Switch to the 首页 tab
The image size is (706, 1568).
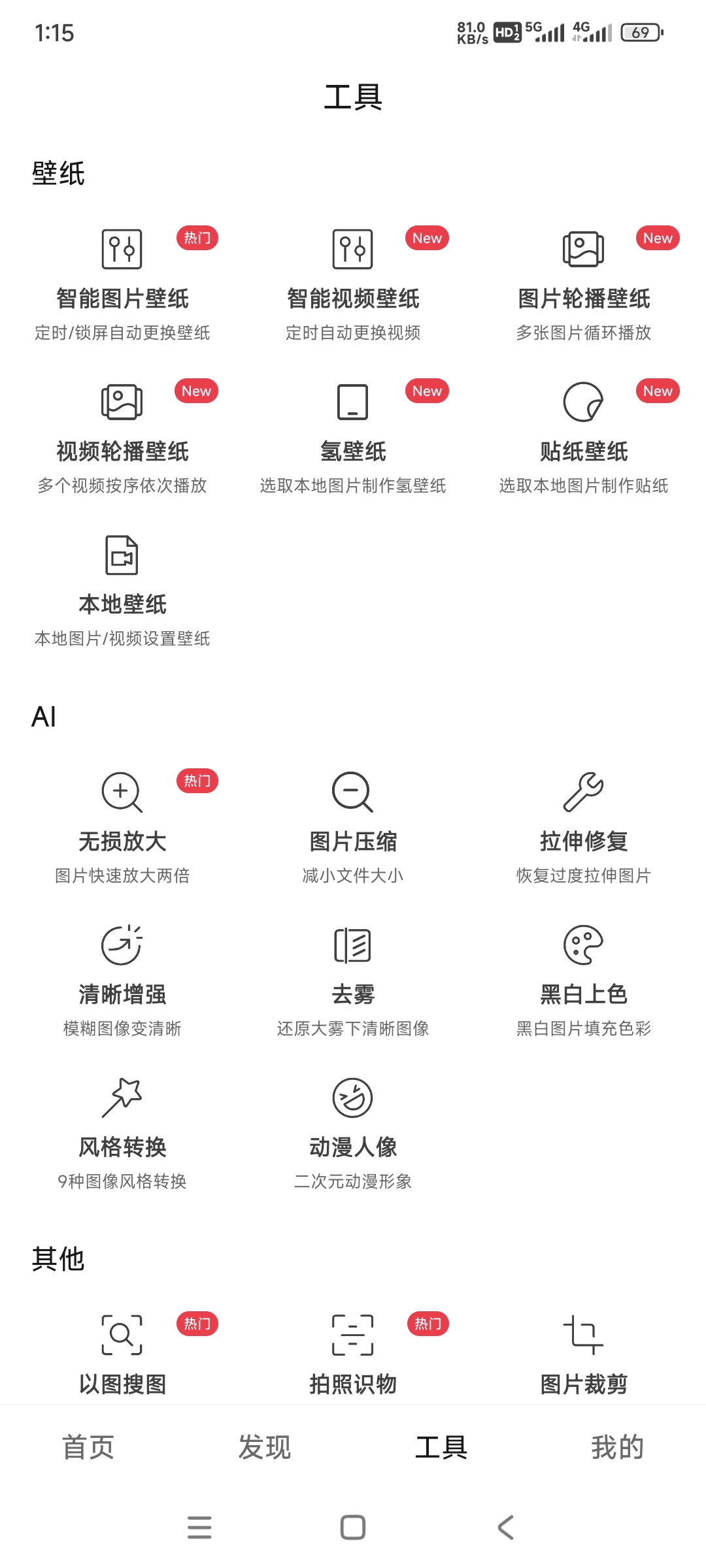point(88,1447)
